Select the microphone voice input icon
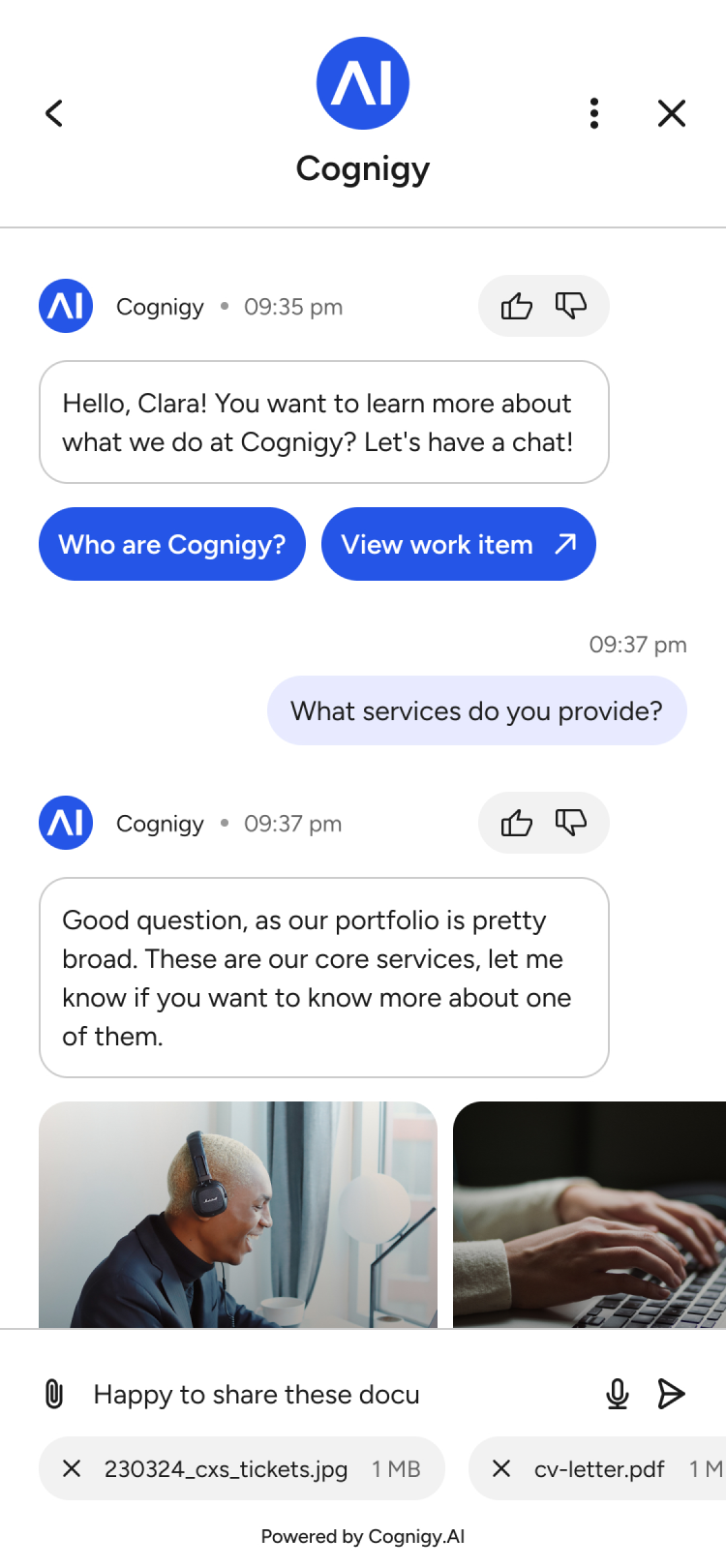This screenshot has width=726, height=1568. click(617, 1394)
